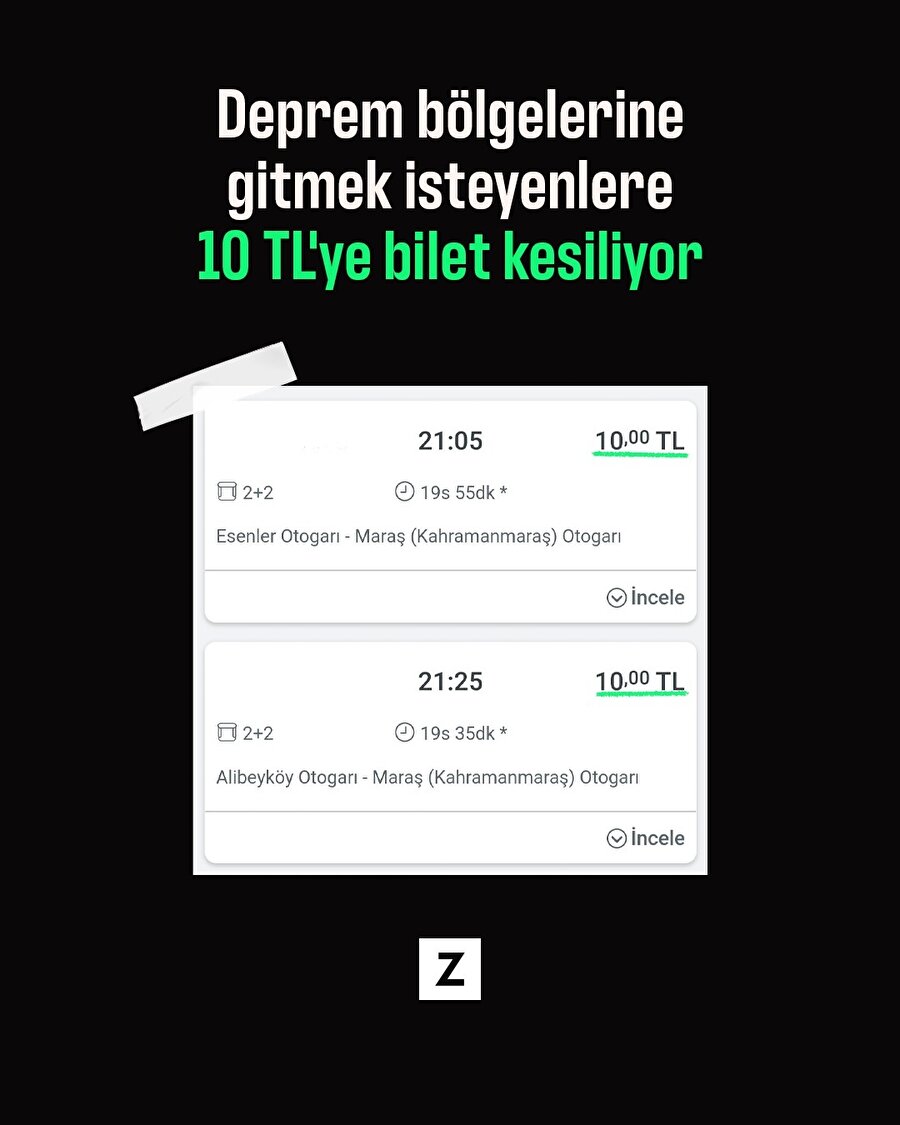Expand the 21:25 Alibeyköy departure details

point(644,838)
